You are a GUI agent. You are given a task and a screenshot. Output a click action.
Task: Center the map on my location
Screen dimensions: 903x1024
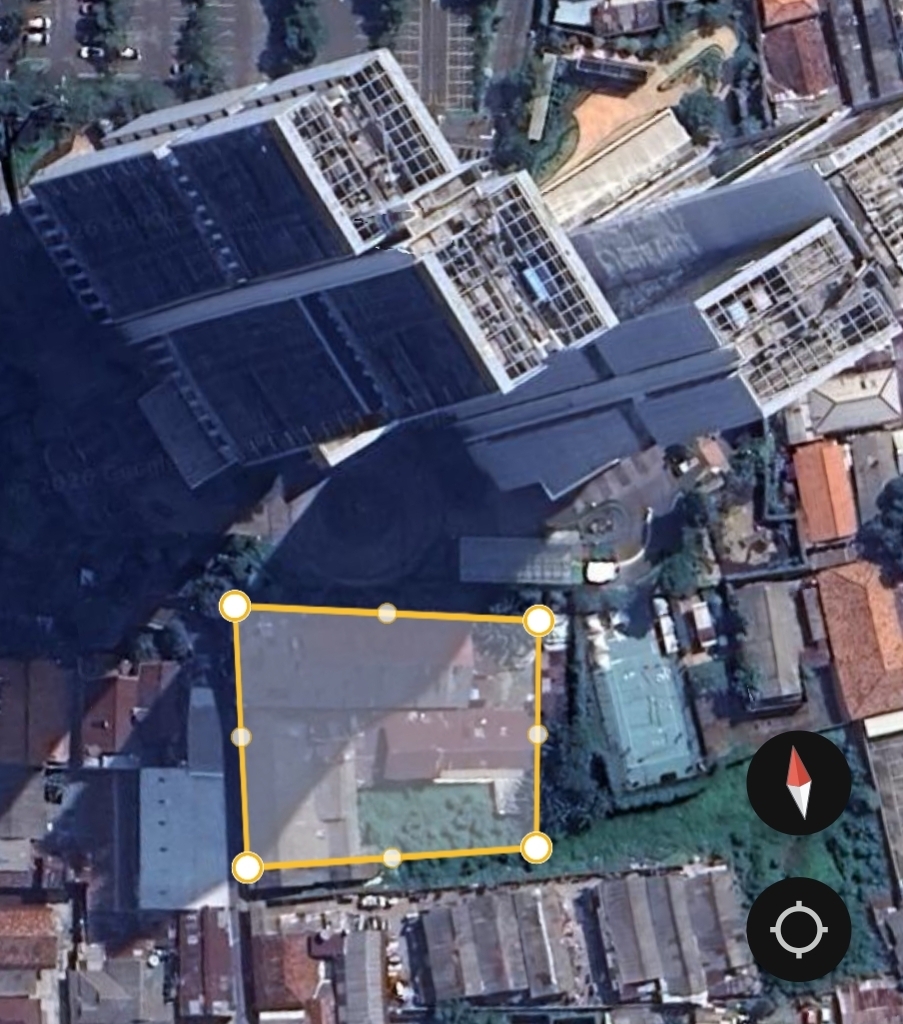click(x=798, y=930)
